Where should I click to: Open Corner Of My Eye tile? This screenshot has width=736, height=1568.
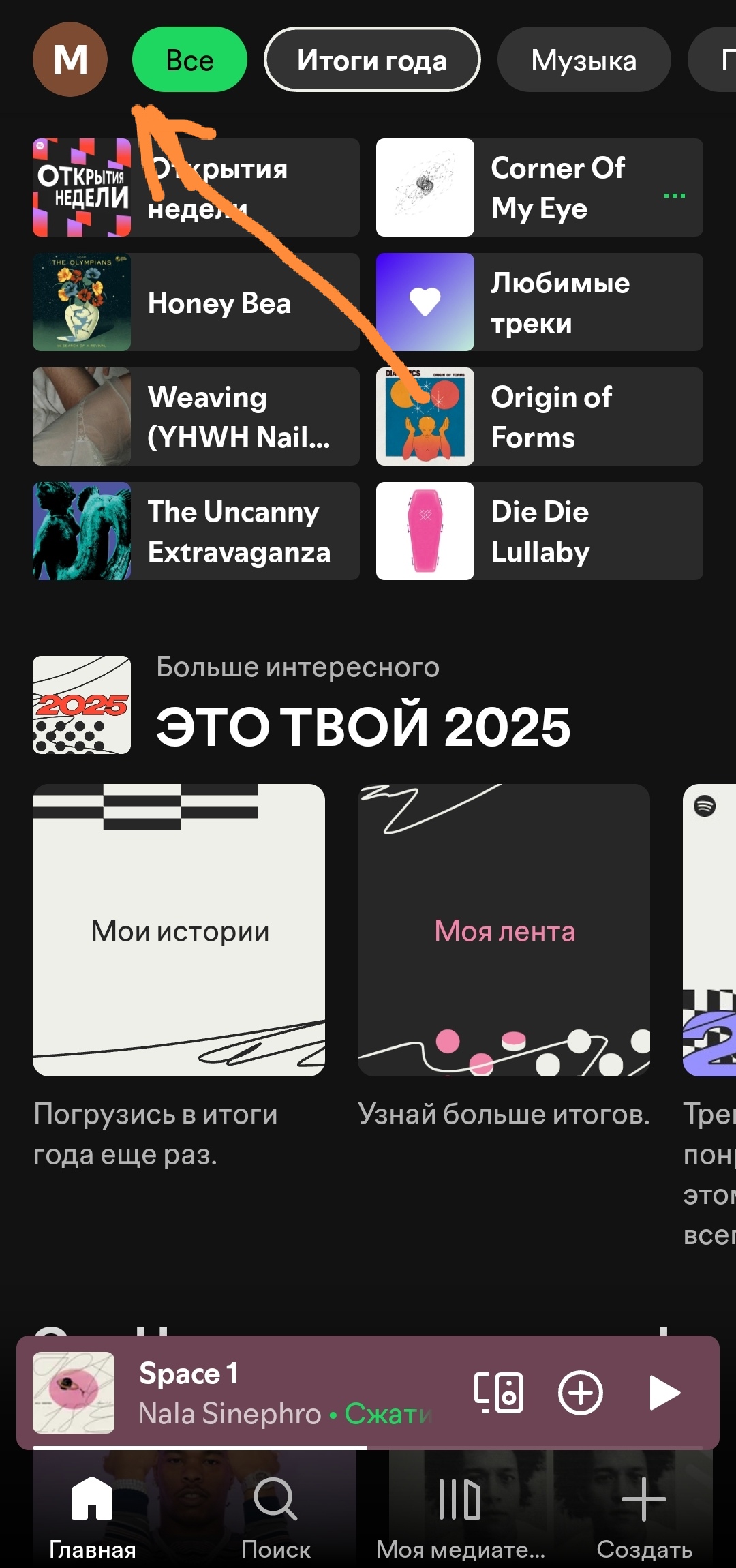coord(538,187)
